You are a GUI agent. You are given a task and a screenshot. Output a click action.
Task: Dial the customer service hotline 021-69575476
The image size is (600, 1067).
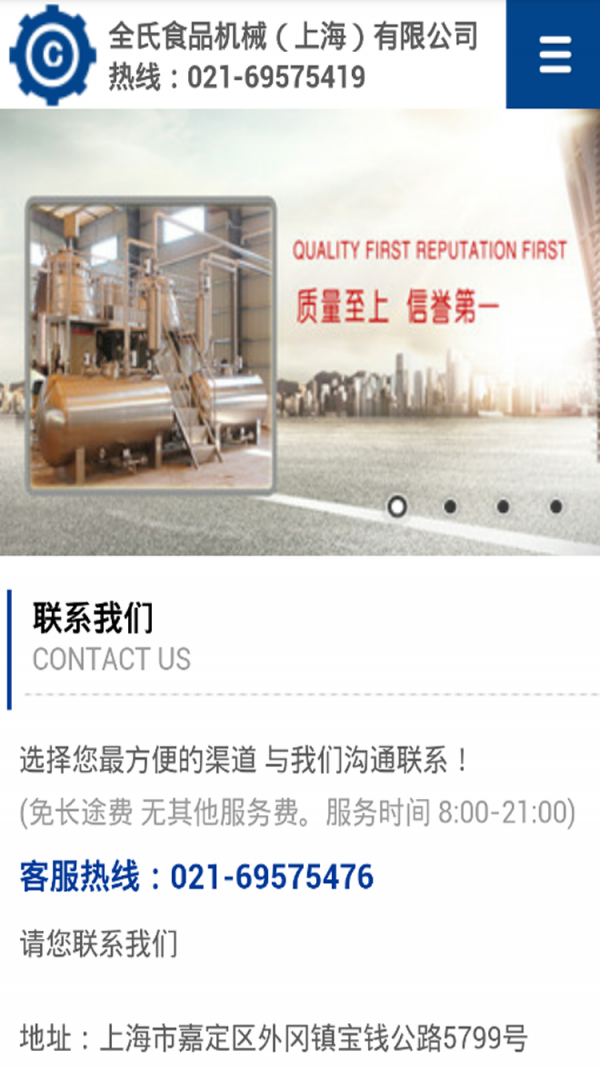pyautogui.click(x=272, y=877)
